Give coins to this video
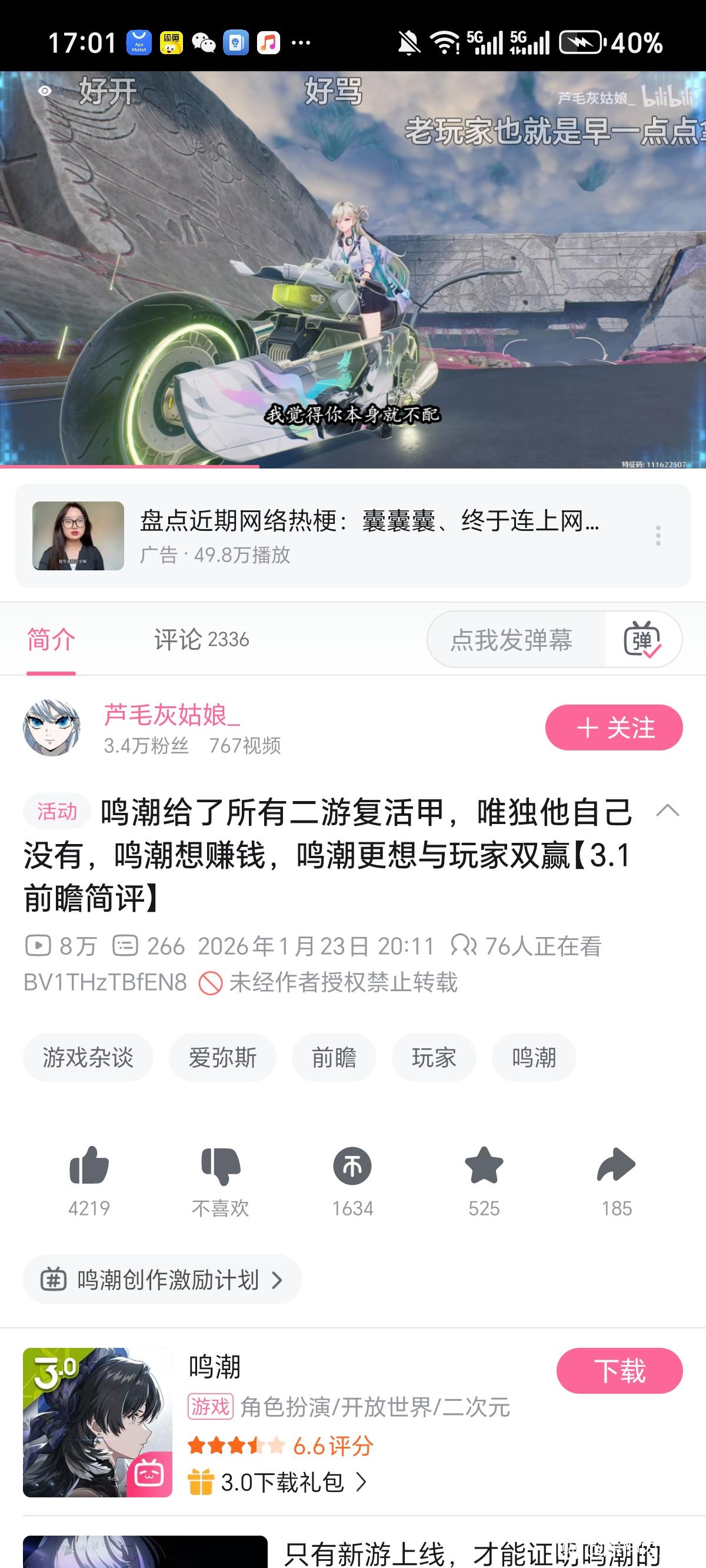 352,1166
